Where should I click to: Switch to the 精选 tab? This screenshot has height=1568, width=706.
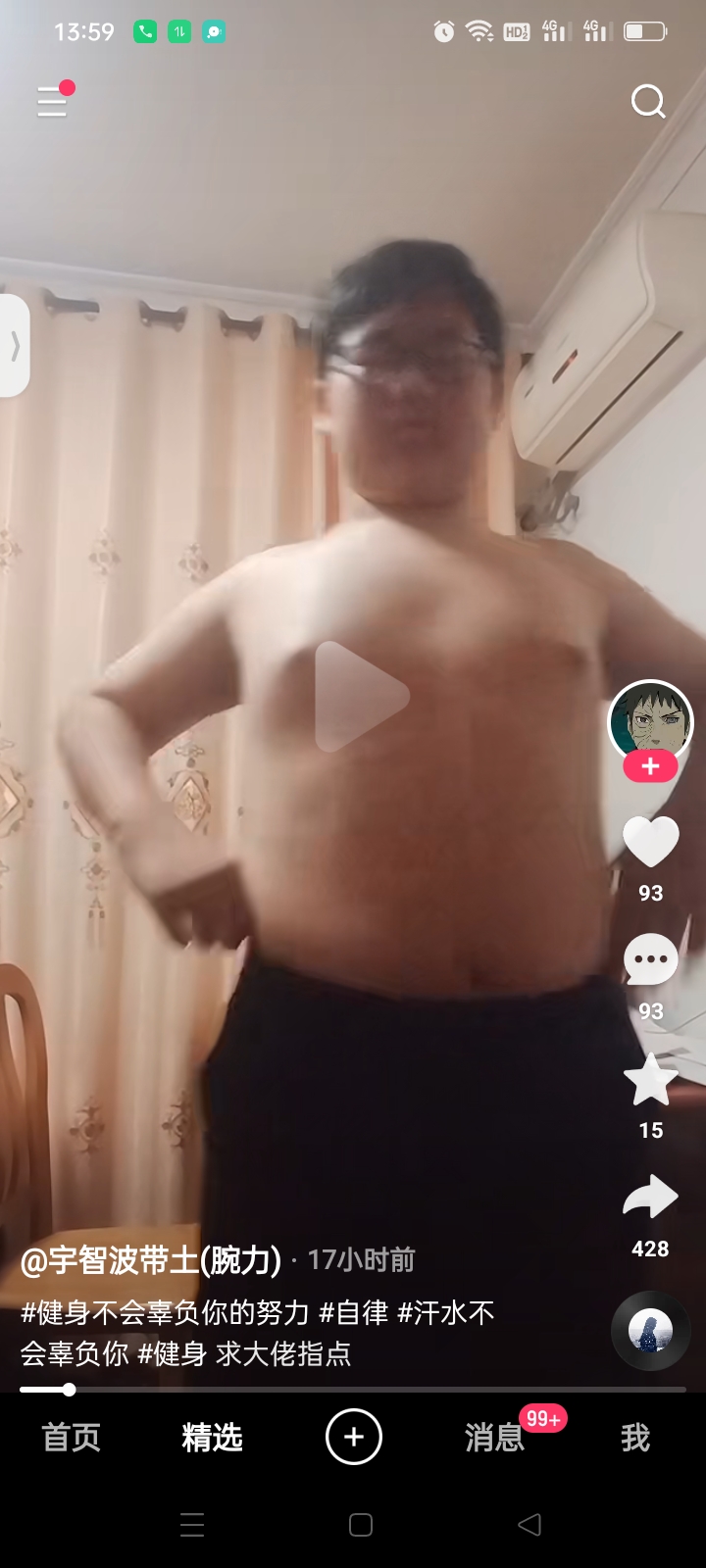tap(212, 1438)
